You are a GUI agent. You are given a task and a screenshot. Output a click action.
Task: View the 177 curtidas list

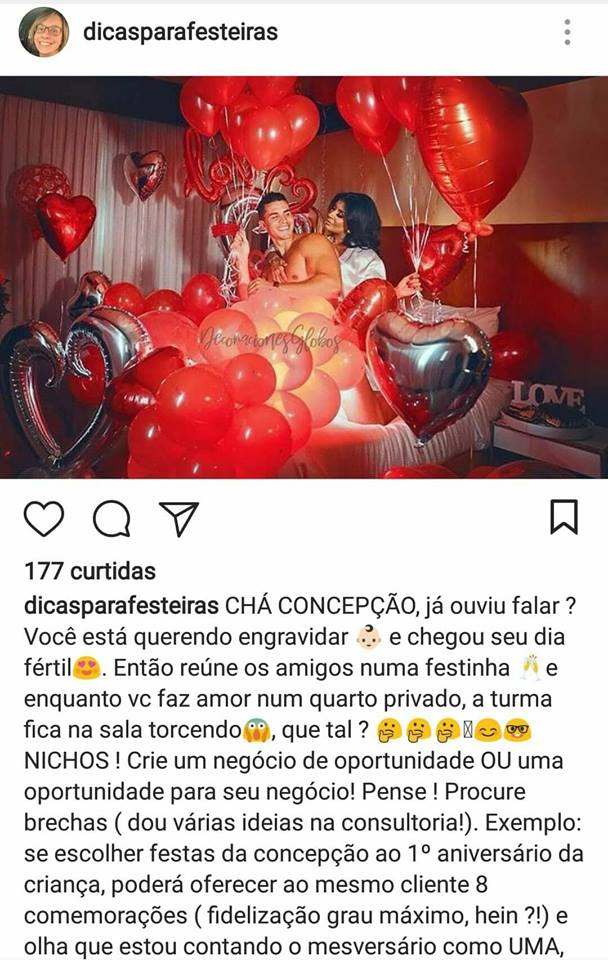tap(90, 572)
